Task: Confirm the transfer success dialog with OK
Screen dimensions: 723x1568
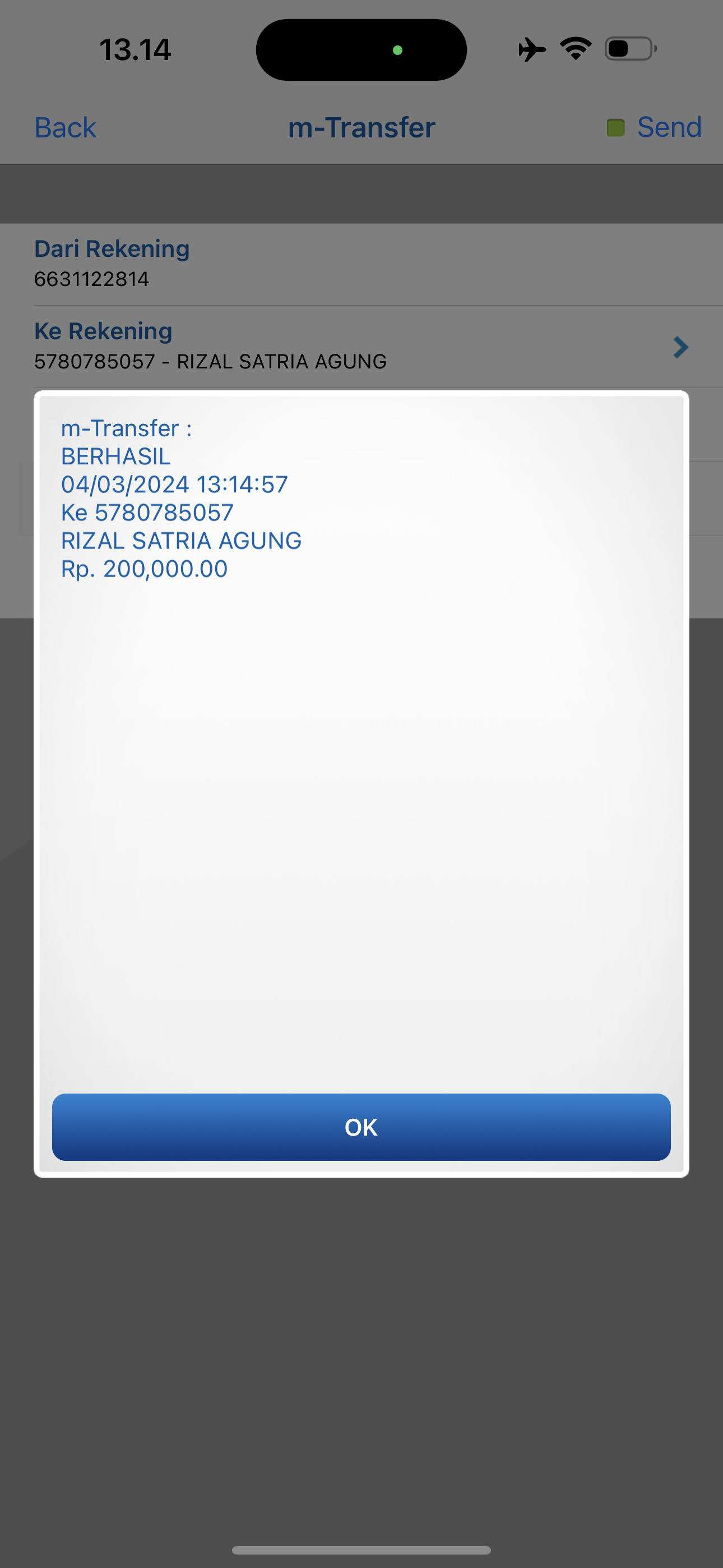Action: tap(361, 1127)
